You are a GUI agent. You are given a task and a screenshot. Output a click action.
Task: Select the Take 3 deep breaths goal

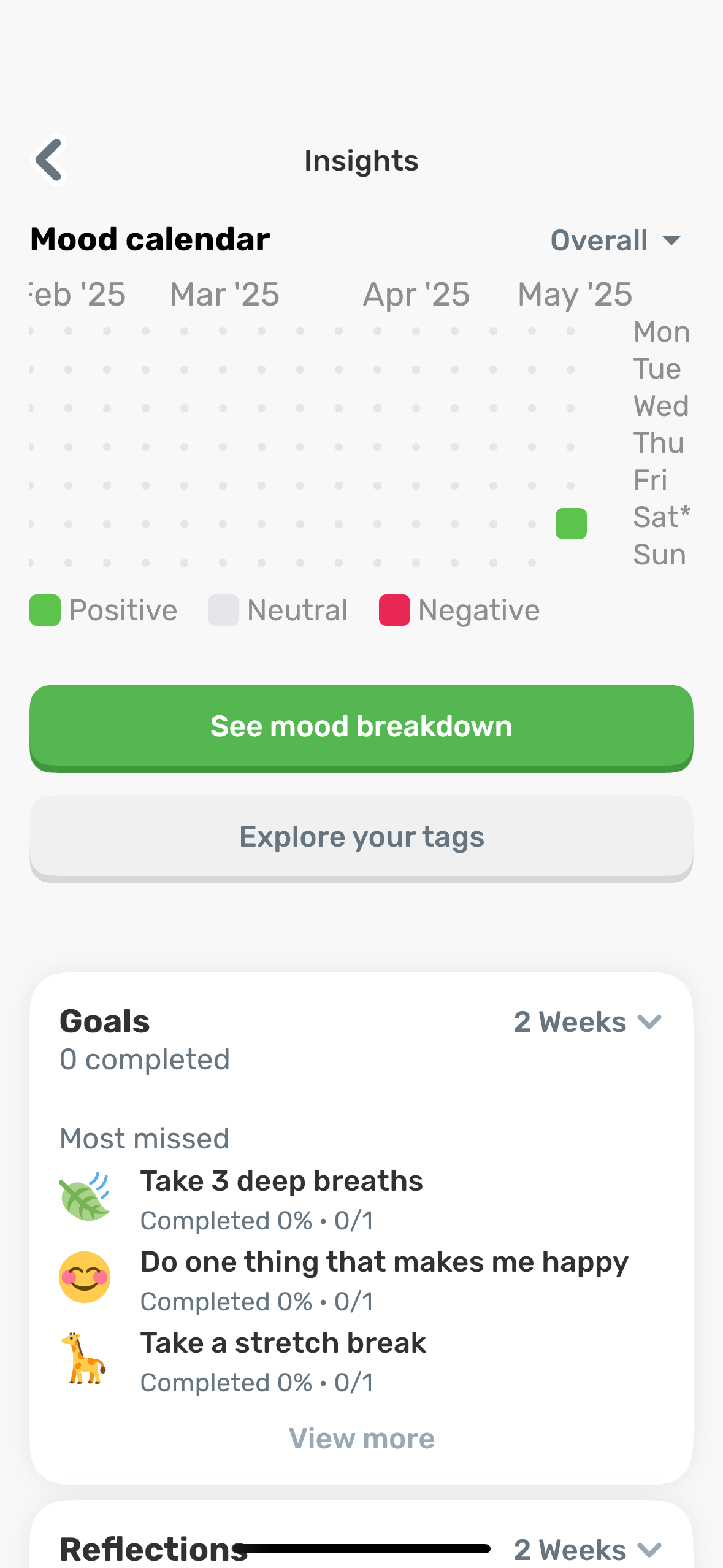coord(281,1180)
